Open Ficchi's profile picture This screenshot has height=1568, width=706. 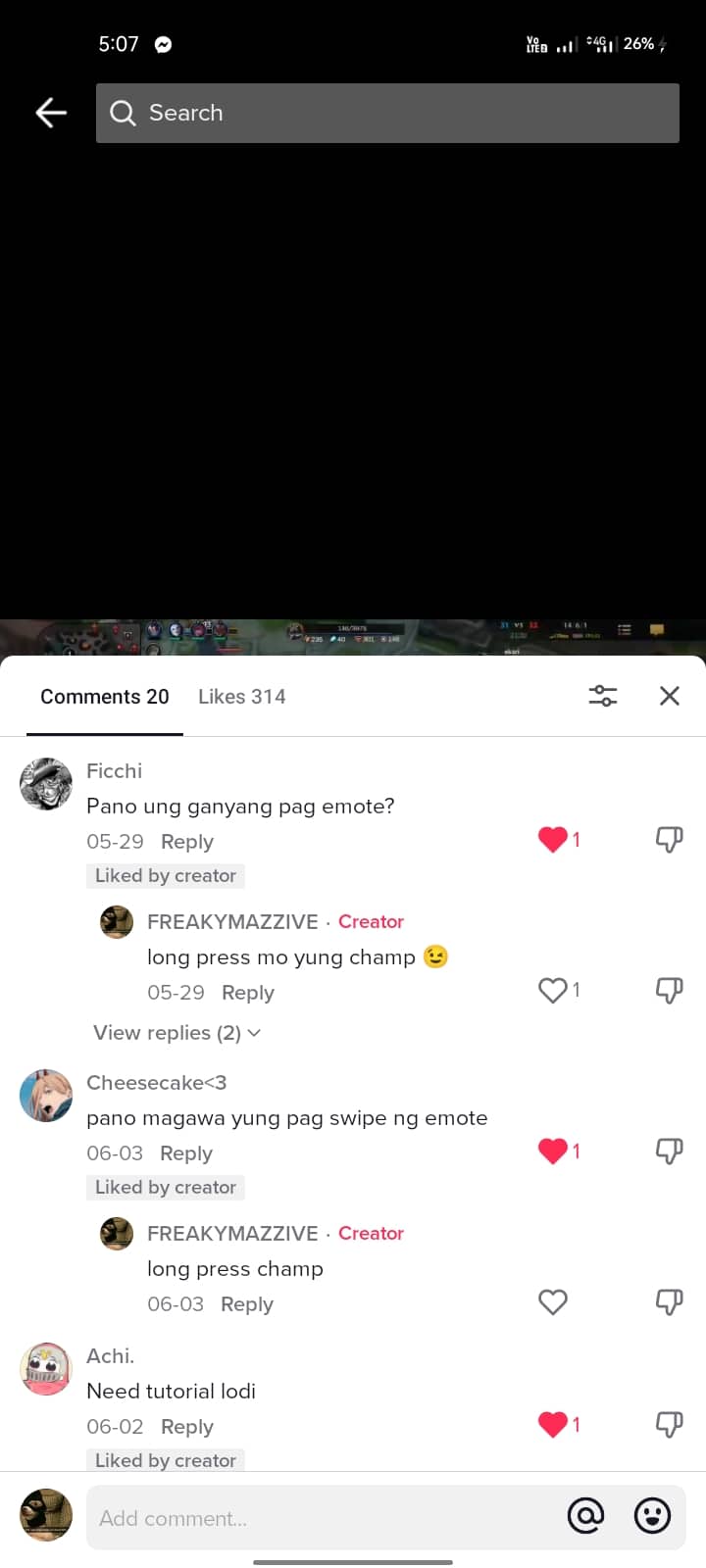tap(46, 784)
